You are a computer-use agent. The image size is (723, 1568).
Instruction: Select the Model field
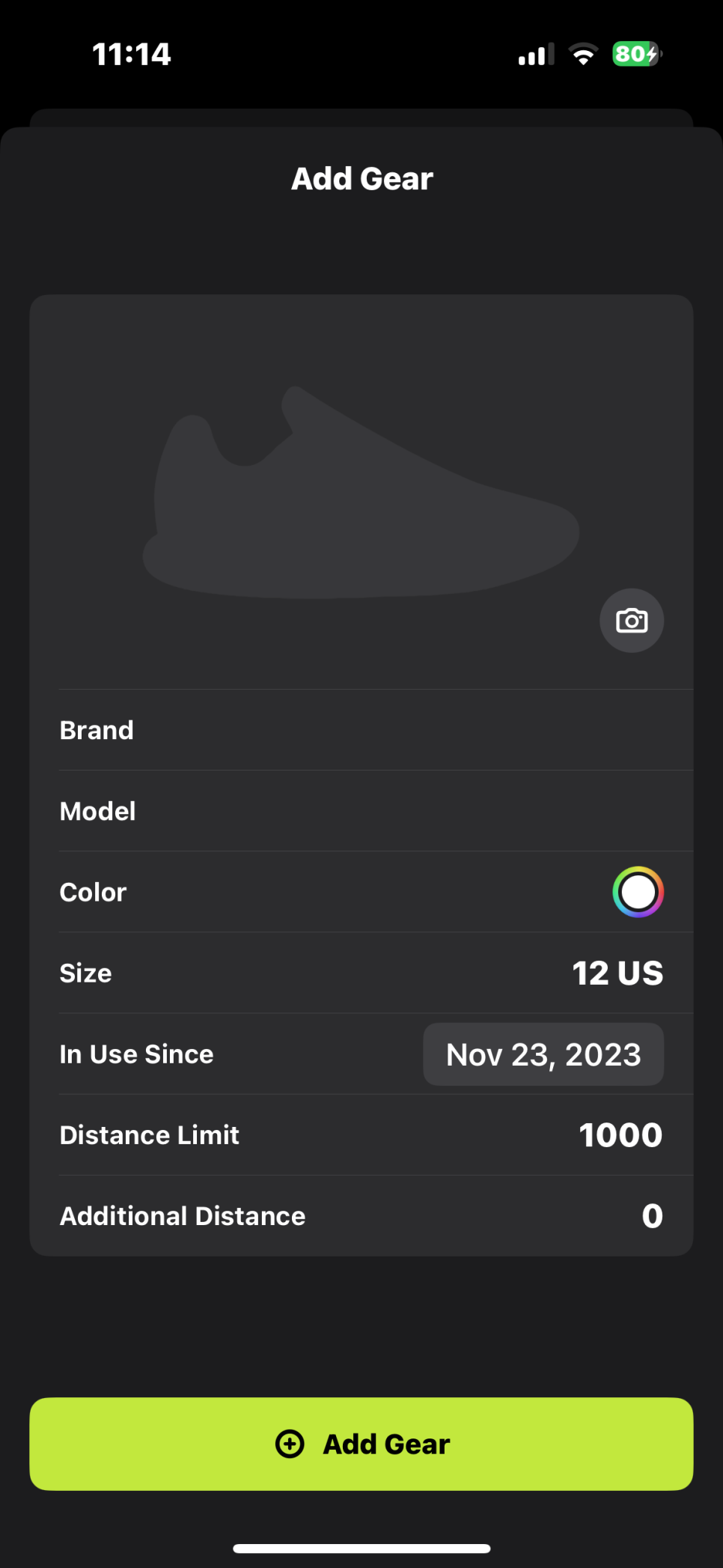tap(361, 811)
